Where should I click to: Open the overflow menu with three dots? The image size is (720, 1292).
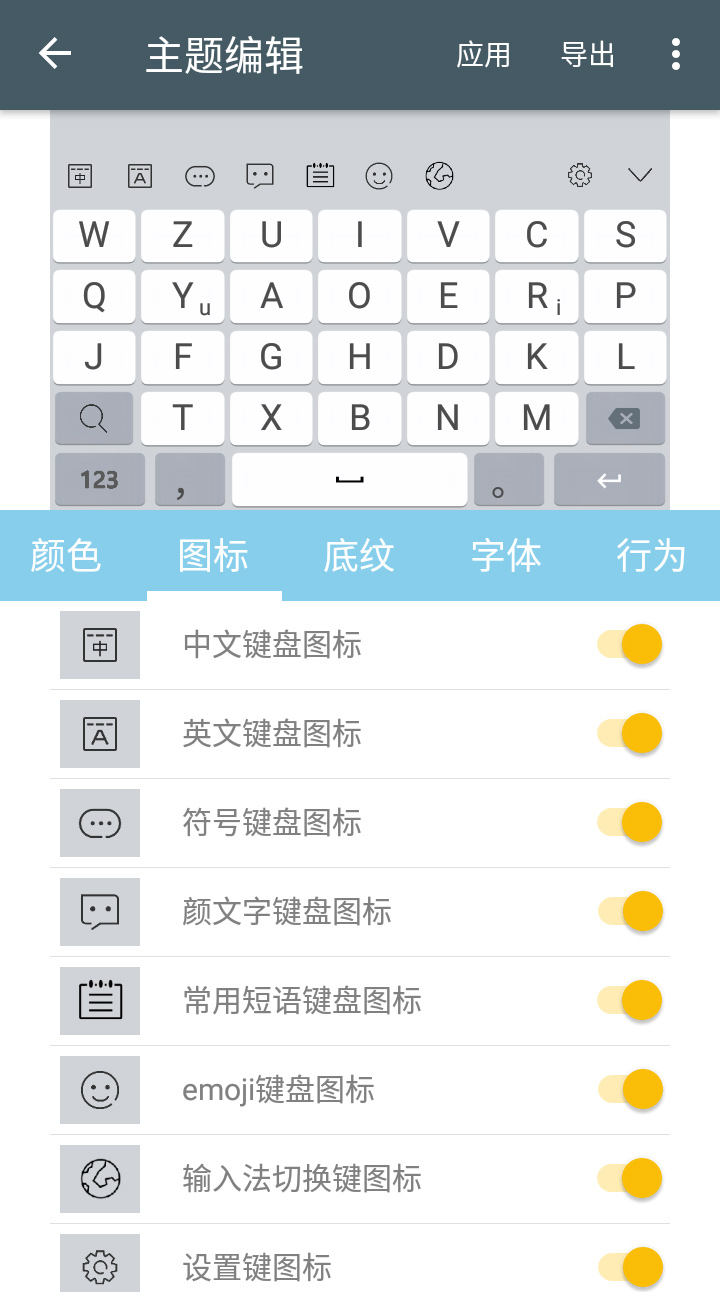coord(676,55)
